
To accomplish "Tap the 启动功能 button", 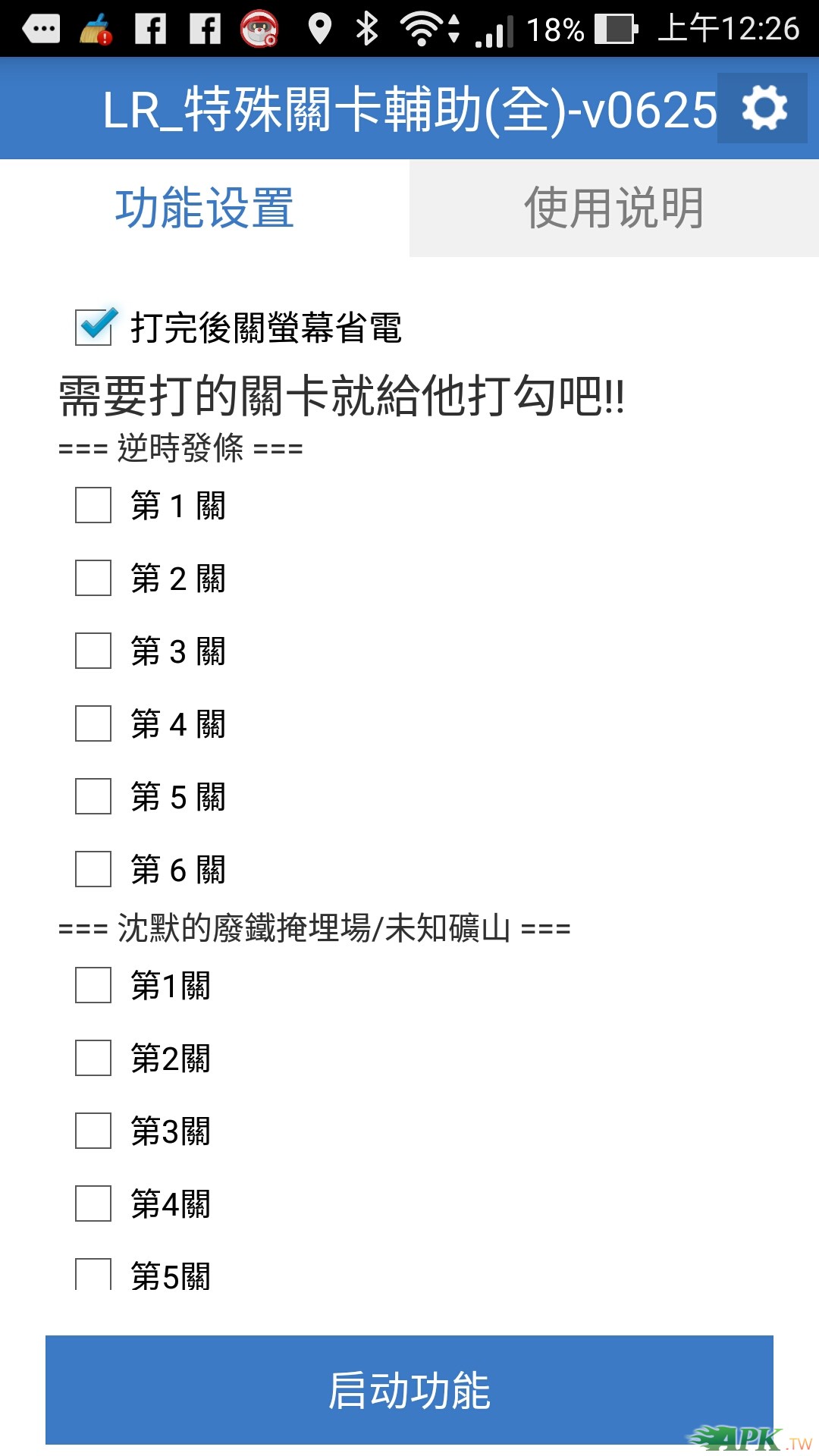I will 409,1389.
